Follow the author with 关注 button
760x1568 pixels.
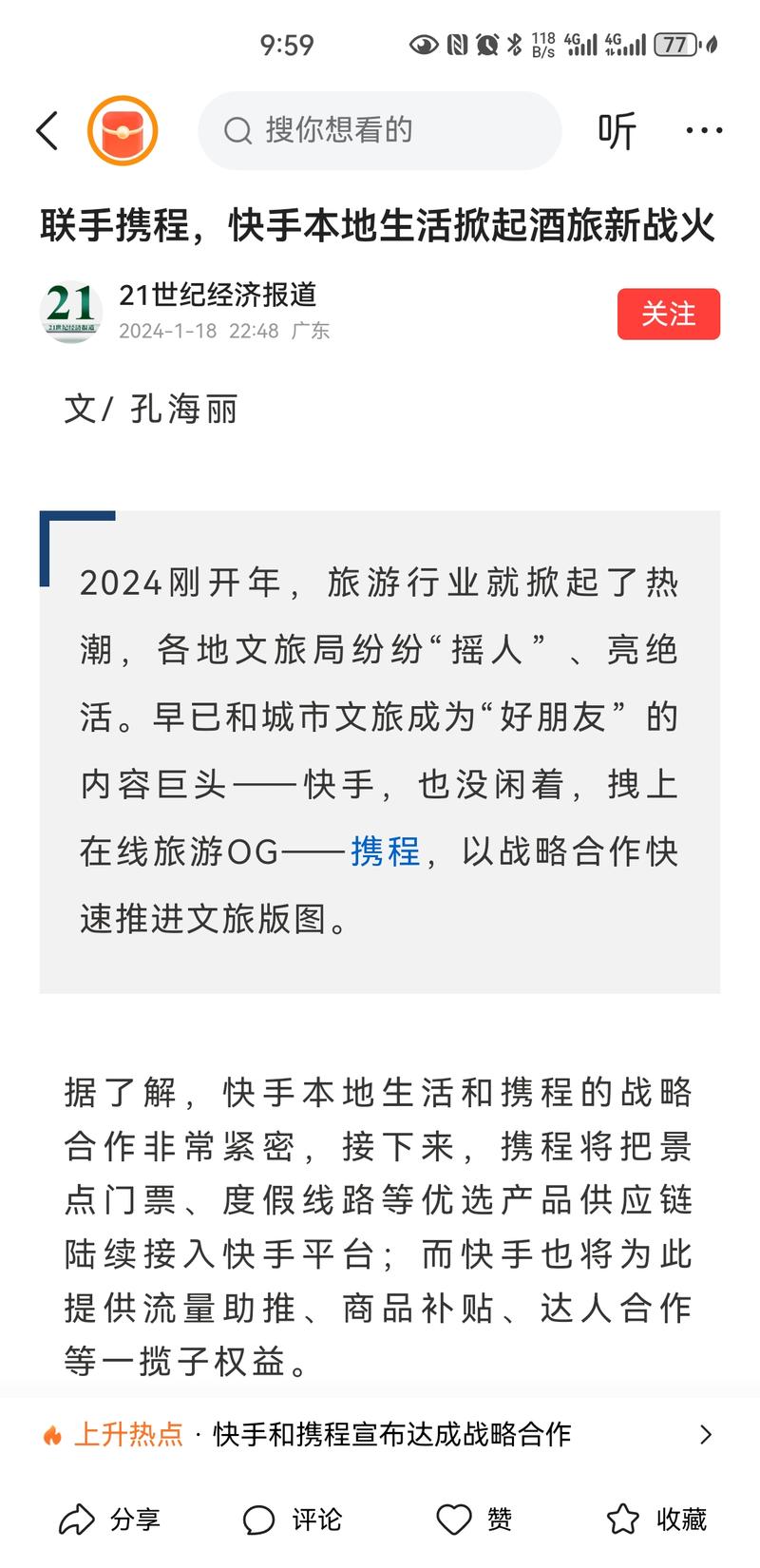coord(669,314)
